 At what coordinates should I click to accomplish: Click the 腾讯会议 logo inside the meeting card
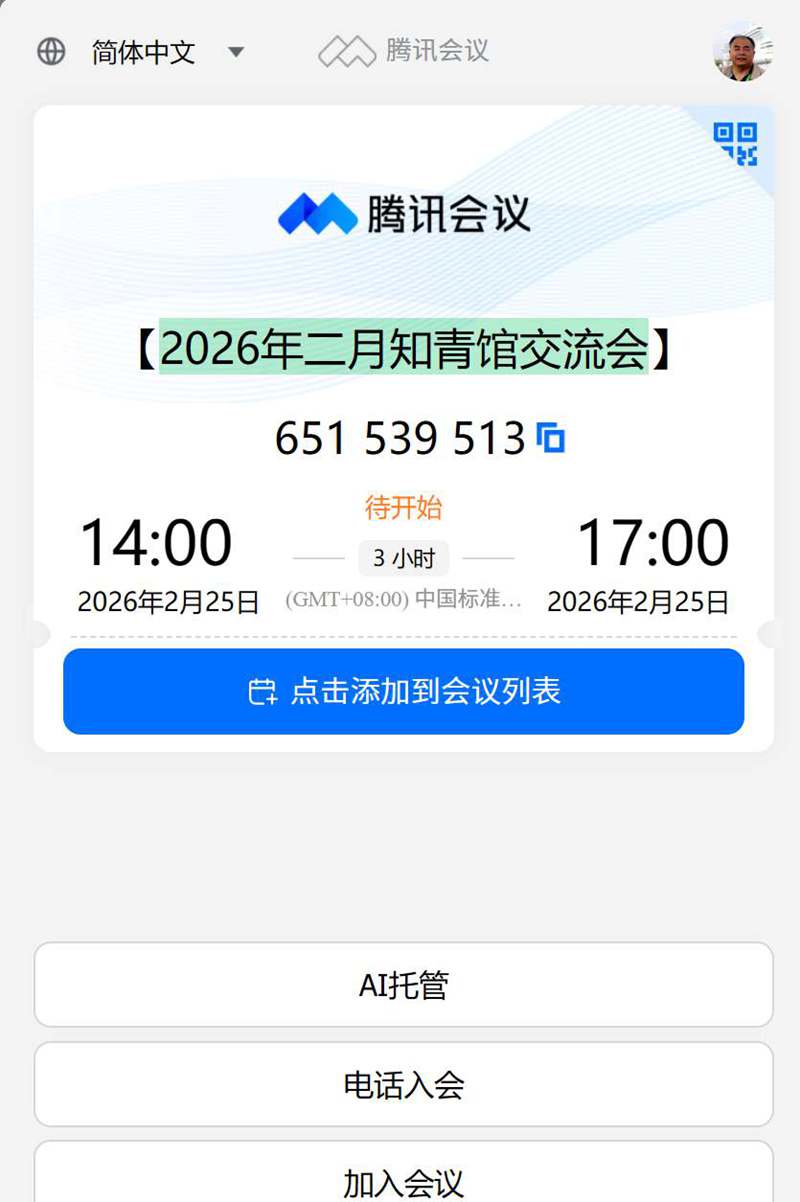[403, 214]
